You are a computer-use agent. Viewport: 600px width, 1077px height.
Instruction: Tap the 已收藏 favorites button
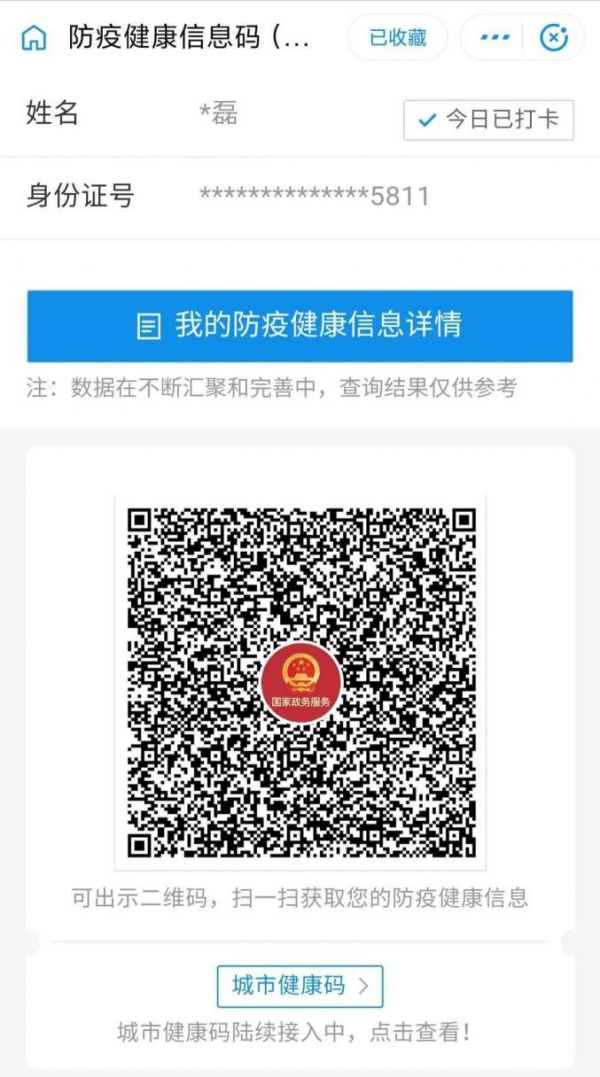pyautogui.click(x=397, y=38)
